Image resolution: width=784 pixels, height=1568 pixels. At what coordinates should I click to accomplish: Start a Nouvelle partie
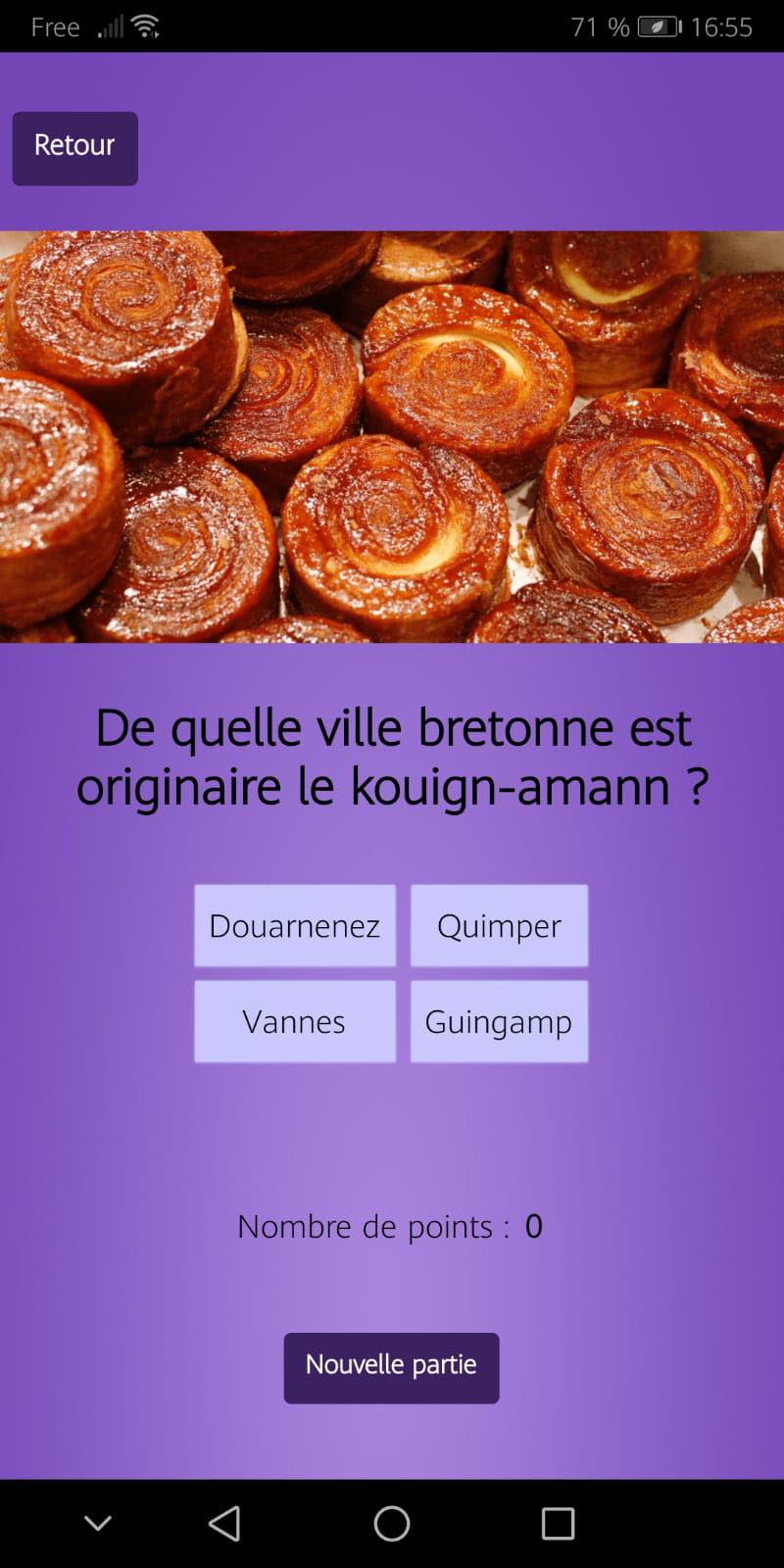pos(391,1367)
